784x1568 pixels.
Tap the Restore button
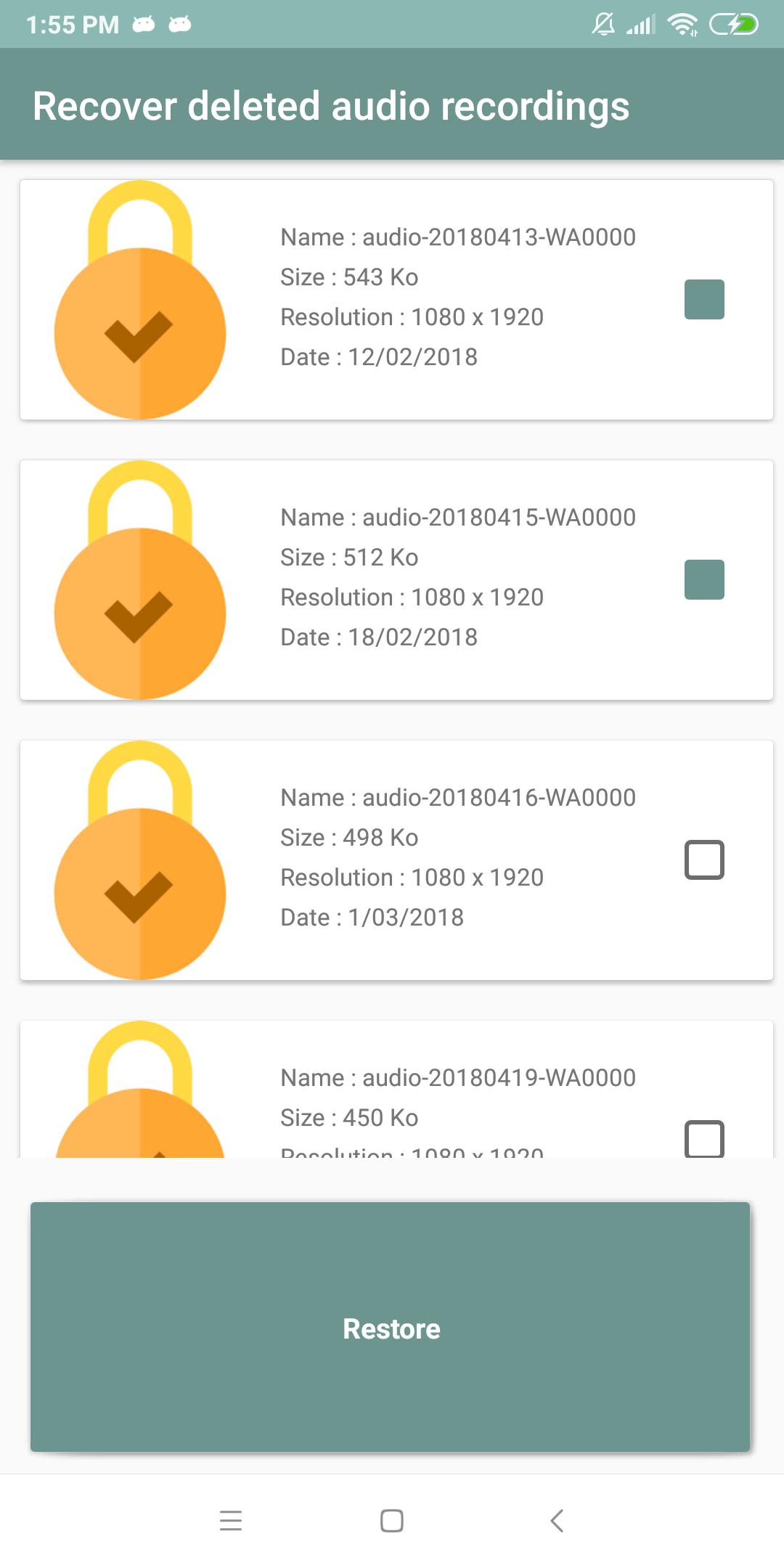tap(390, 1327)
